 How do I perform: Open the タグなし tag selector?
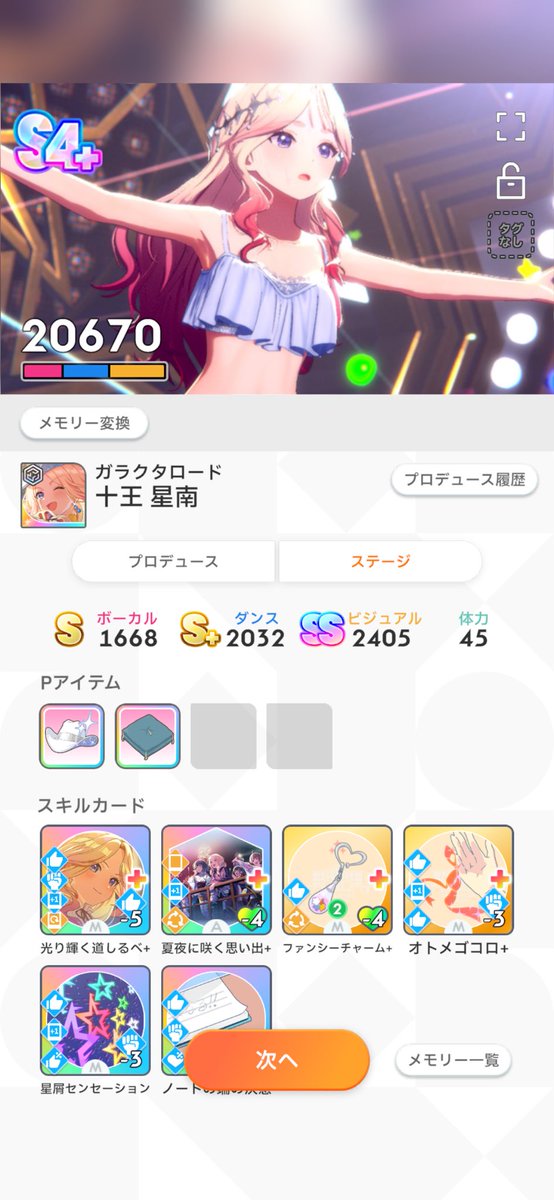coord(510,234)
